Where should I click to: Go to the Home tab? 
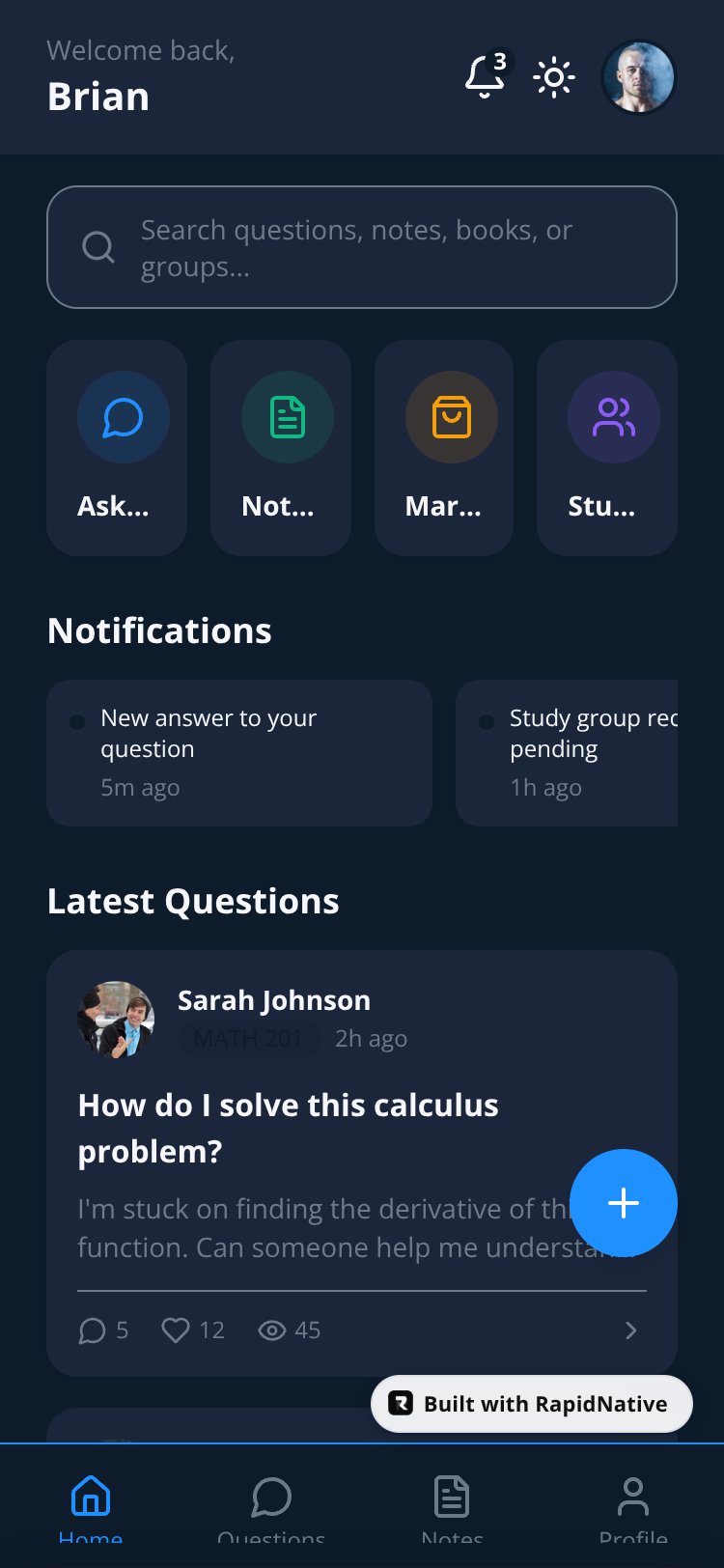[x=91, y=1508]
